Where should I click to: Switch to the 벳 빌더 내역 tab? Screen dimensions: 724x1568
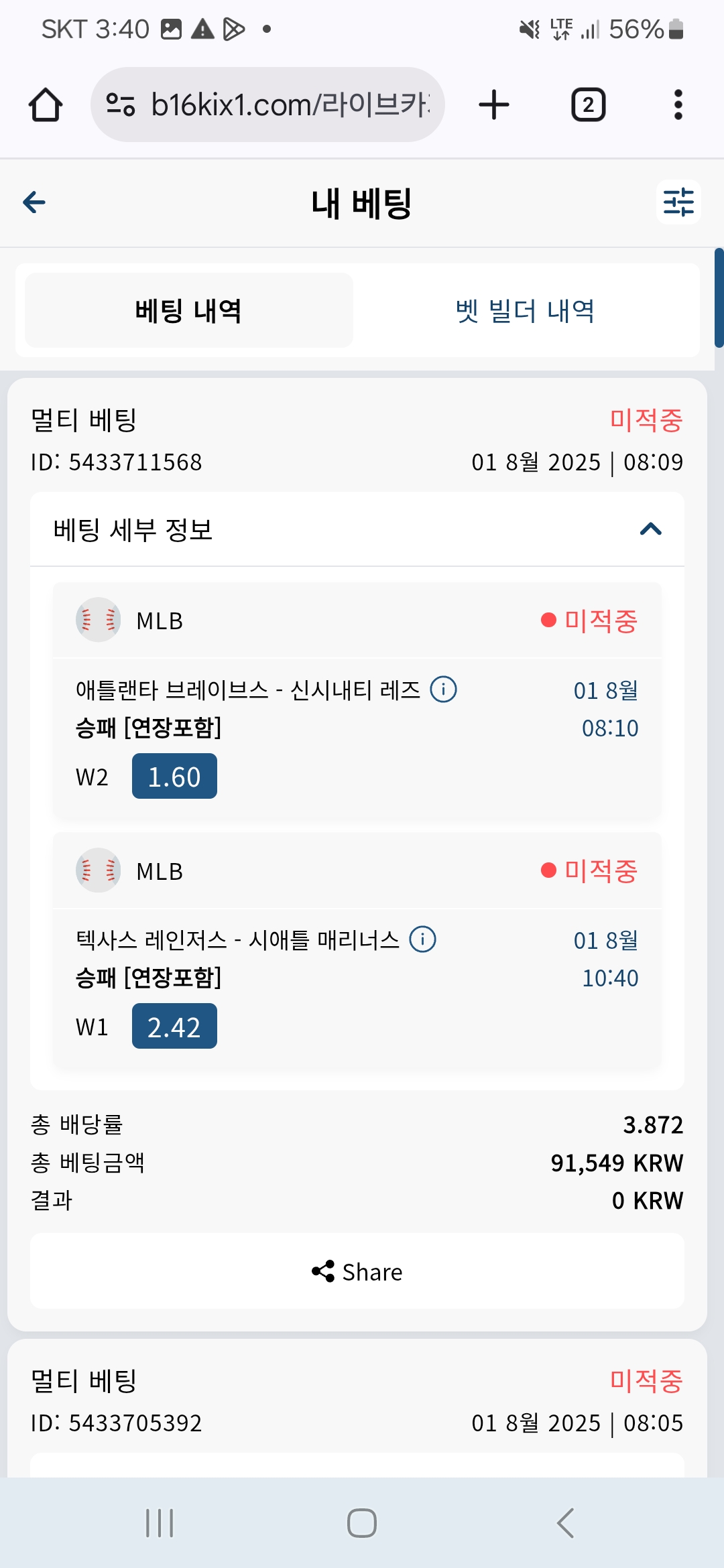526,311
